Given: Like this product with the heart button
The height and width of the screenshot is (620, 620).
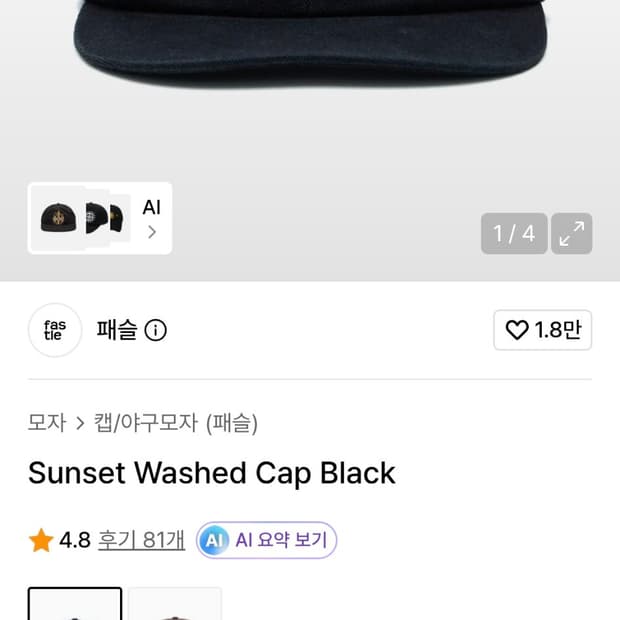Looking at the screenshot, I should coord(542,330).
